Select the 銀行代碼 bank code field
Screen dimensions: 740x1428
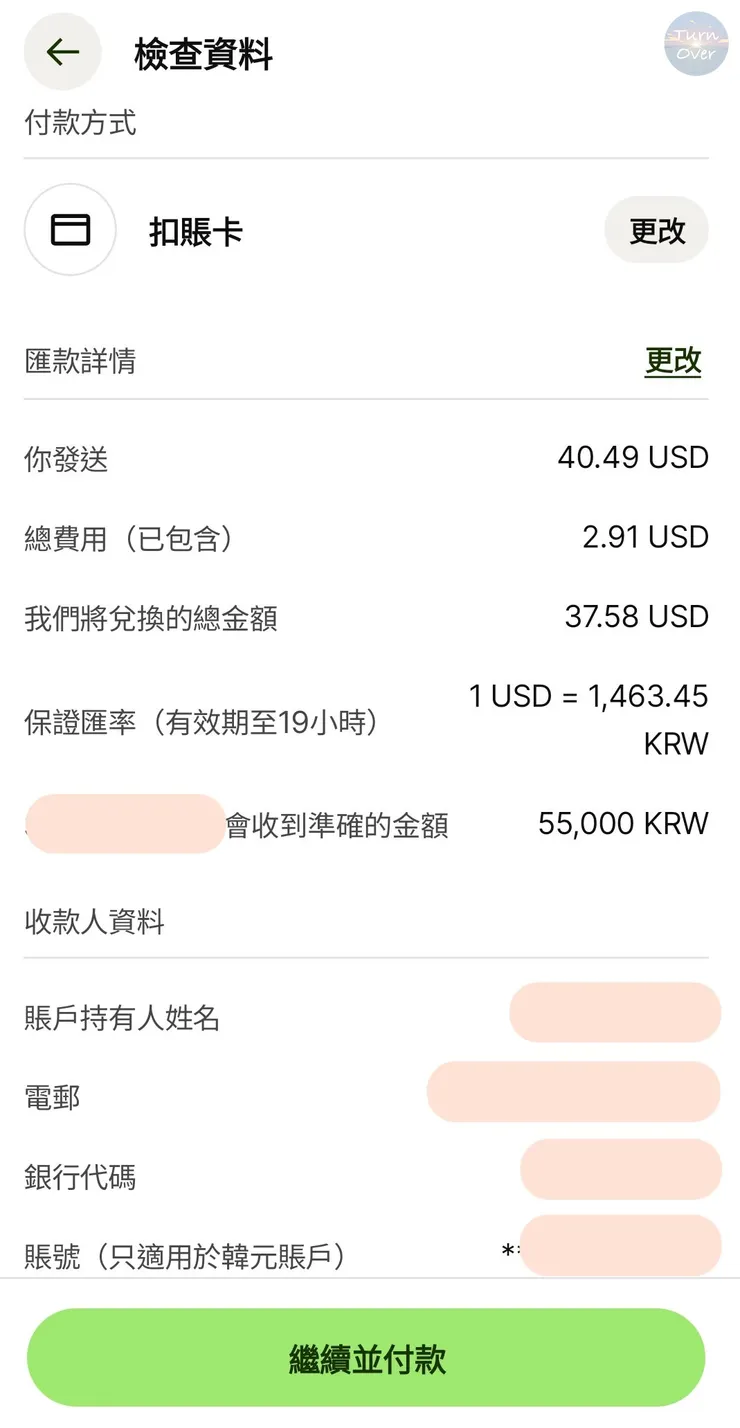tap(620, 1169)
